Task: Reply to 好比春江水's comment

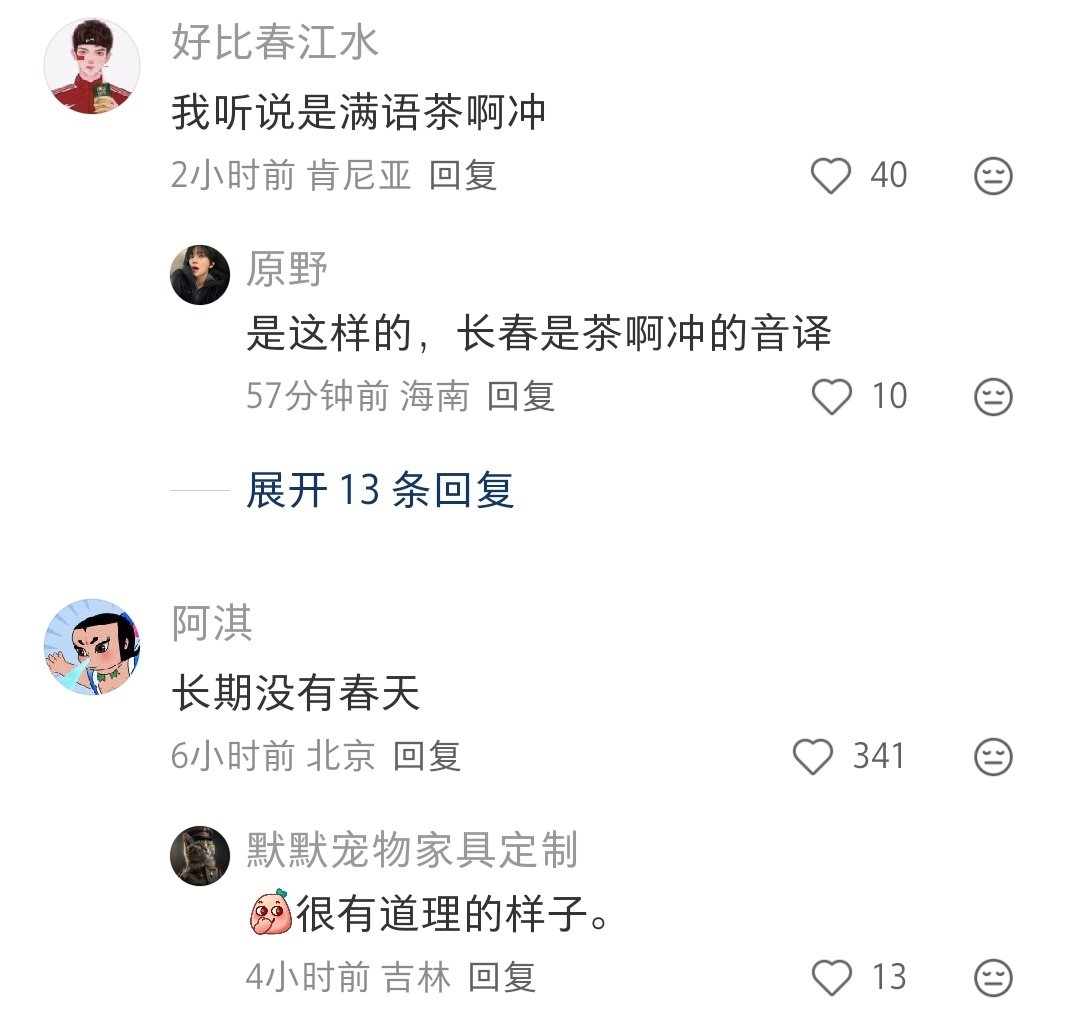Action: click(463, 176)
